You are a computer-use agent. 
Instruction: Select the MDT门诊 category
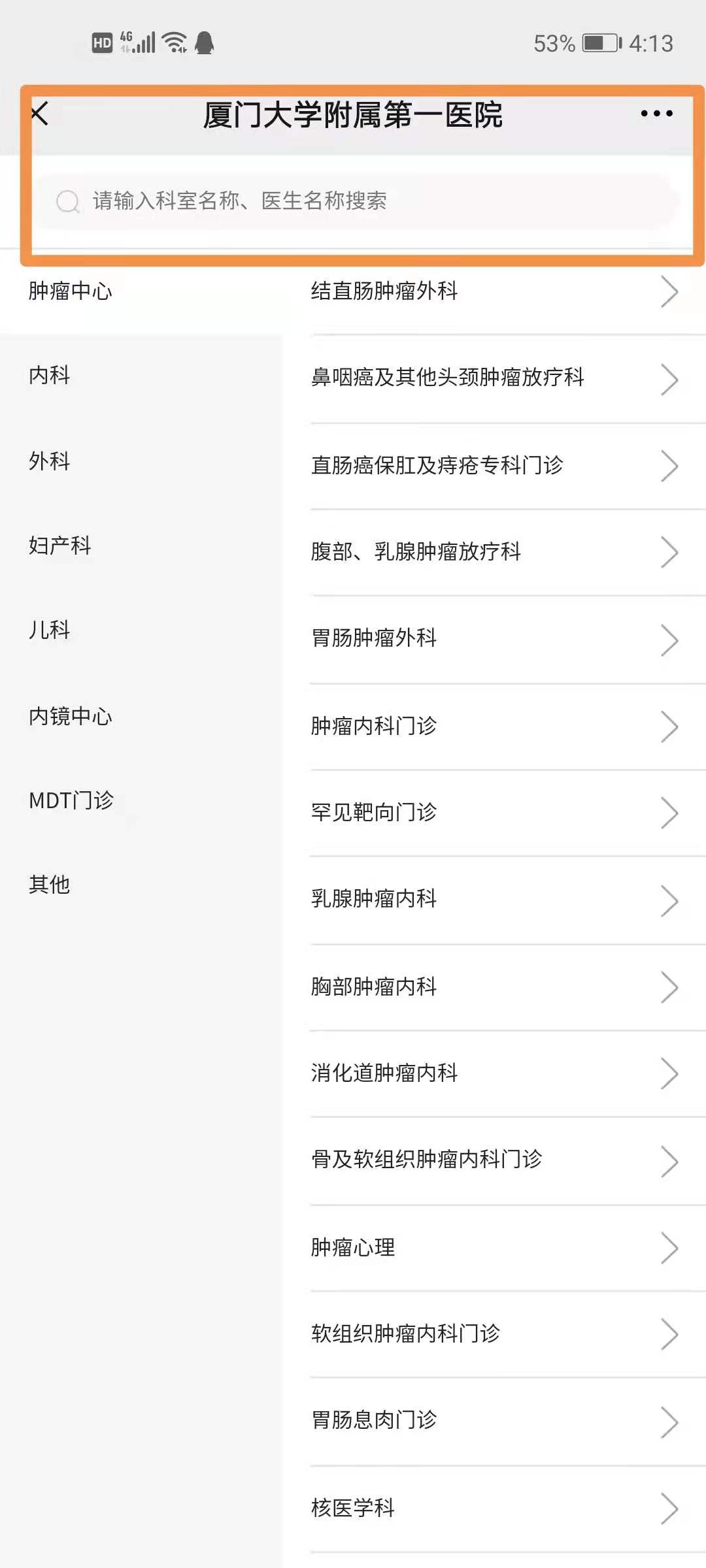coord(71,800)
